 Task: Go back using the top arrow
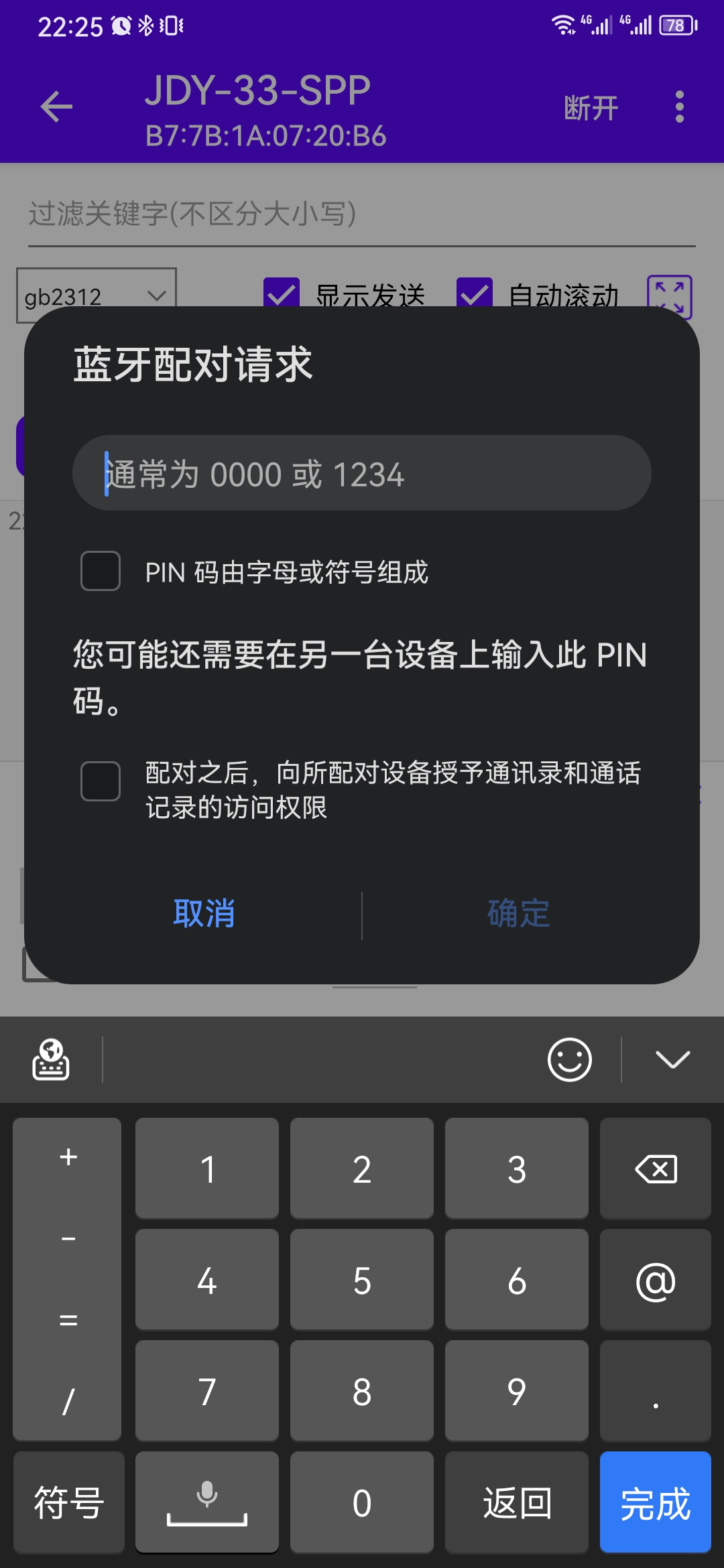(56, 107)
